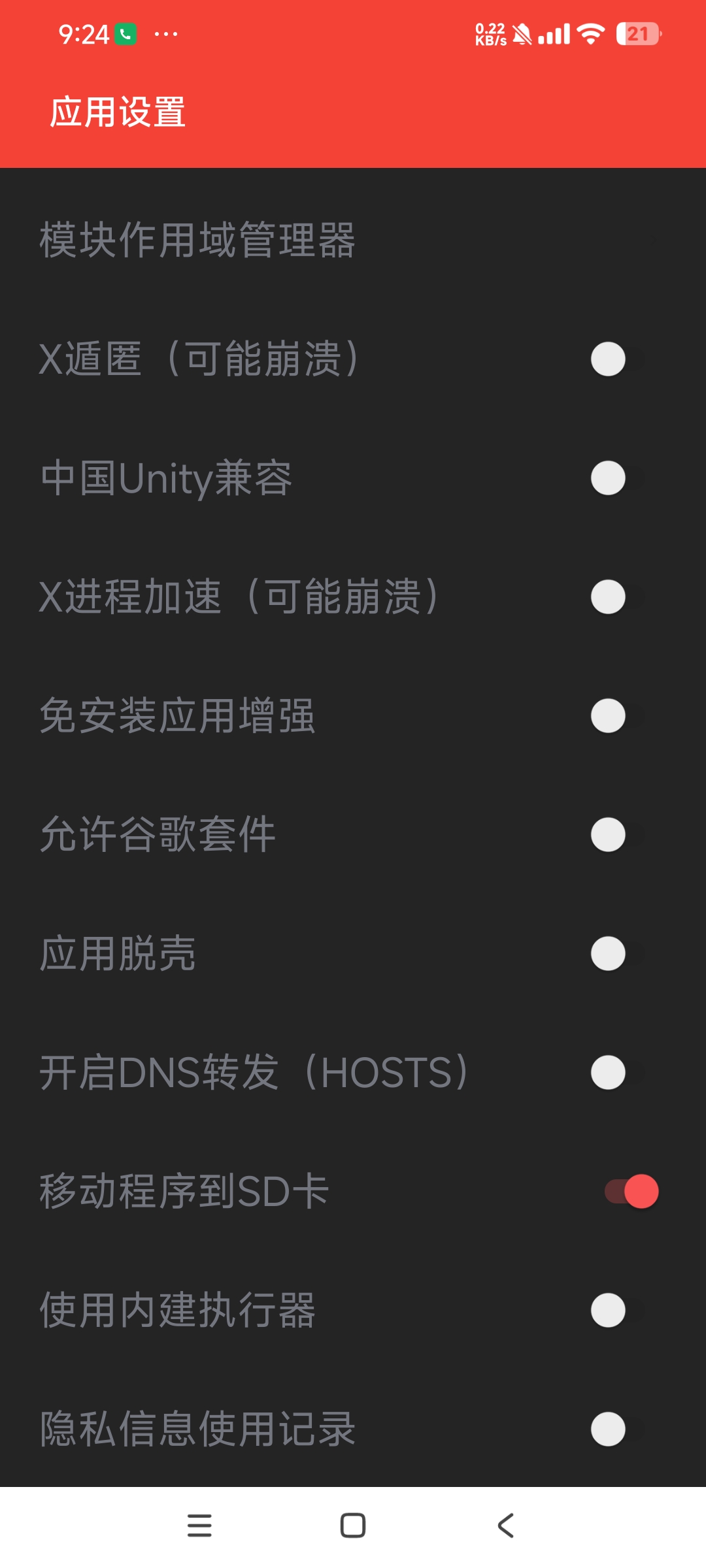Enable the 应用脱壳 toggle
Image resolution: width=706 pixels, height=1568 pixels.
[x=617, y=954]
